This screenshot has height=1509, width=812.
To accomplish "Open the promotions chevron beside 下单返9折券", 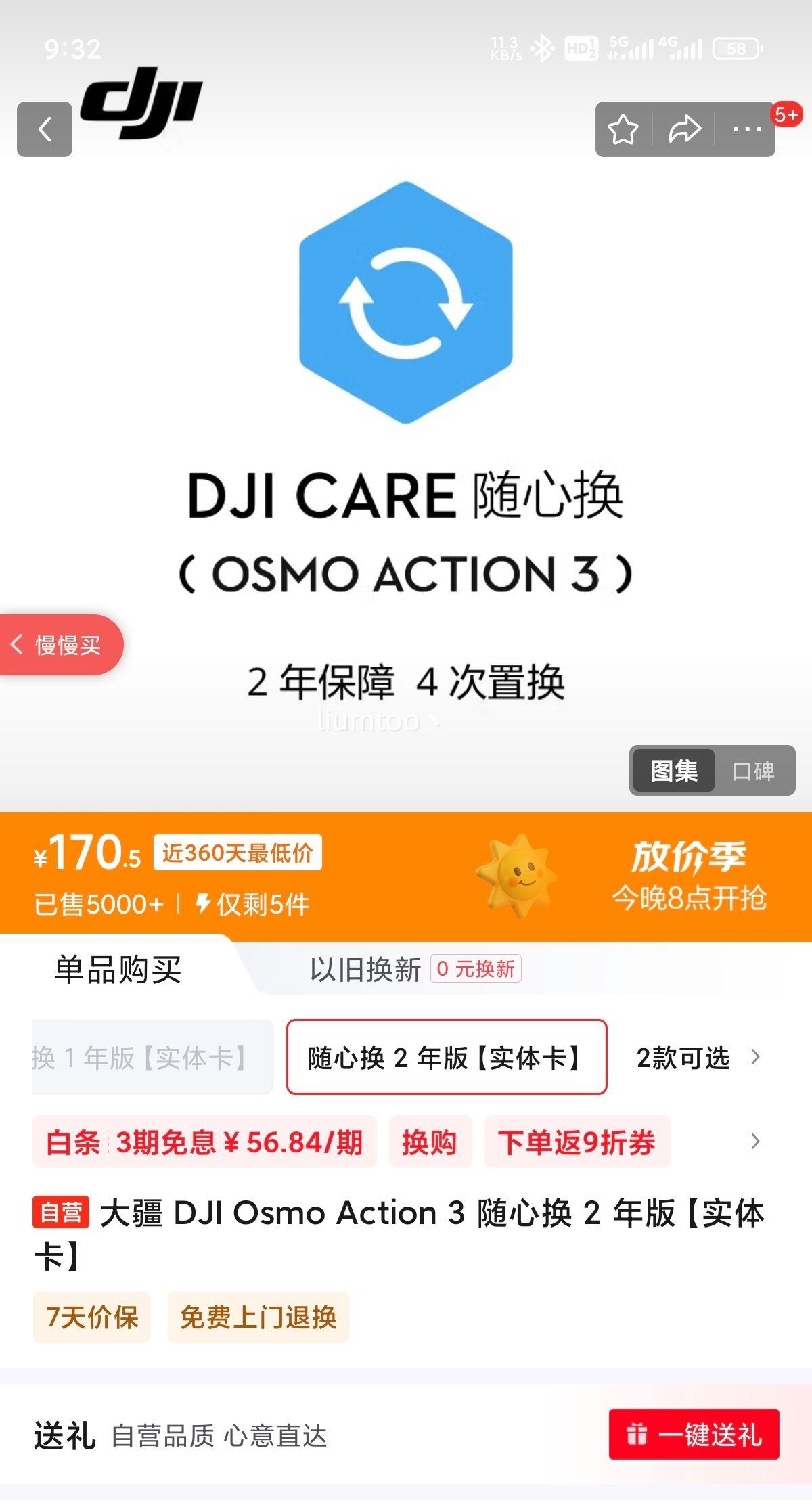I will pos(756,1142).
